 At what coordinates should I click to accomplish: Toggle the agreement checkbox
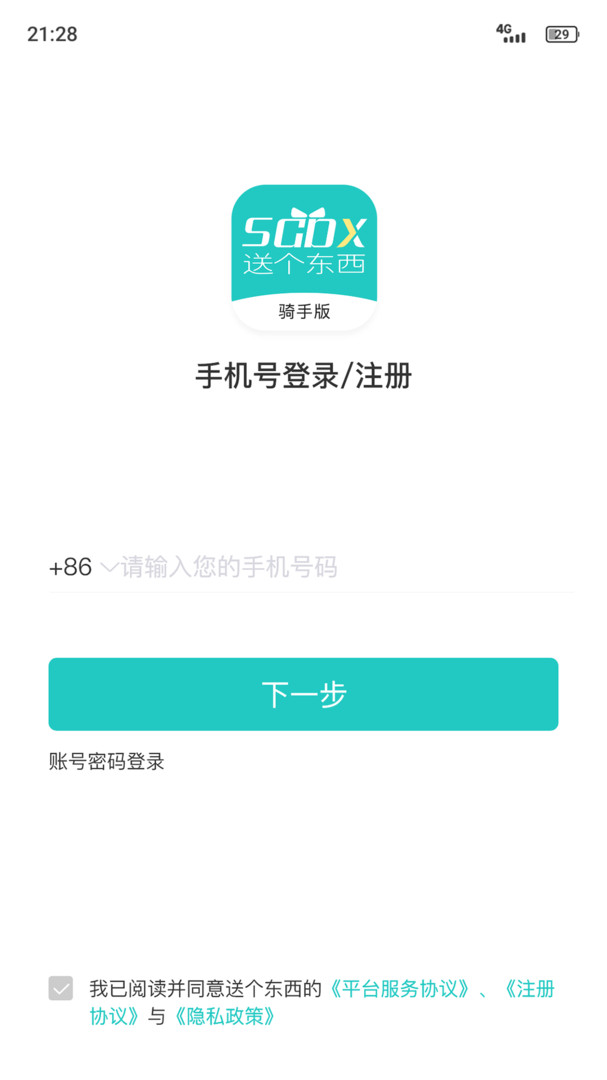pyautogui.click(x=61, y=989)
